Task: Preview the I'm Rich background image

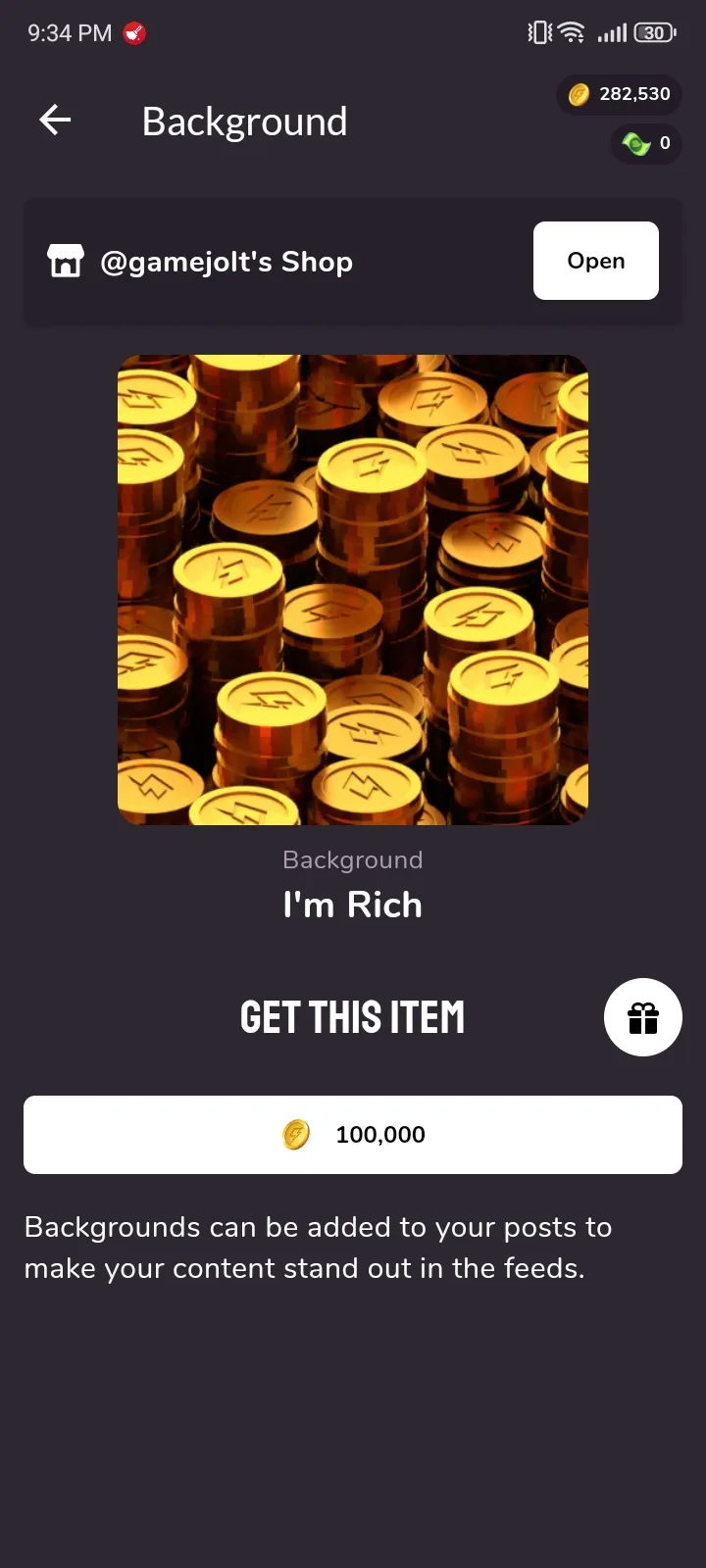Action: pos(353,590)
